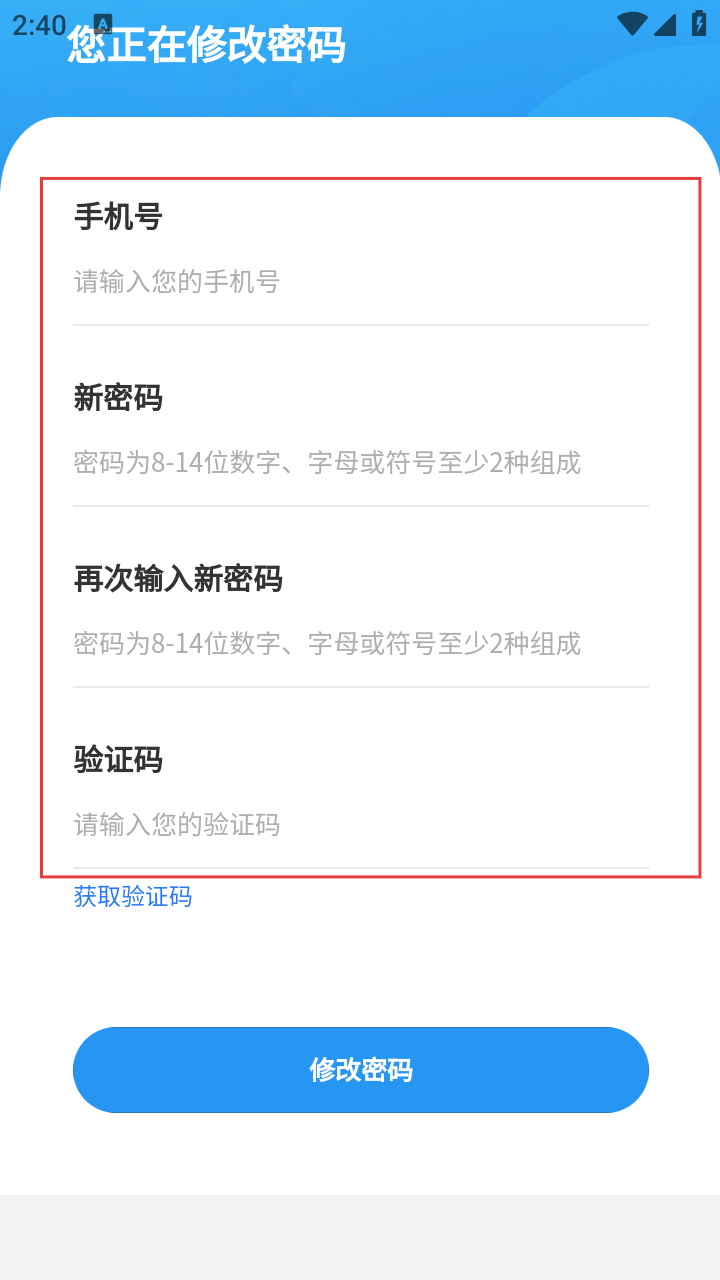Tap the 验证码 verification code field
Screen dimensions: 720x1280
point(360,825)
